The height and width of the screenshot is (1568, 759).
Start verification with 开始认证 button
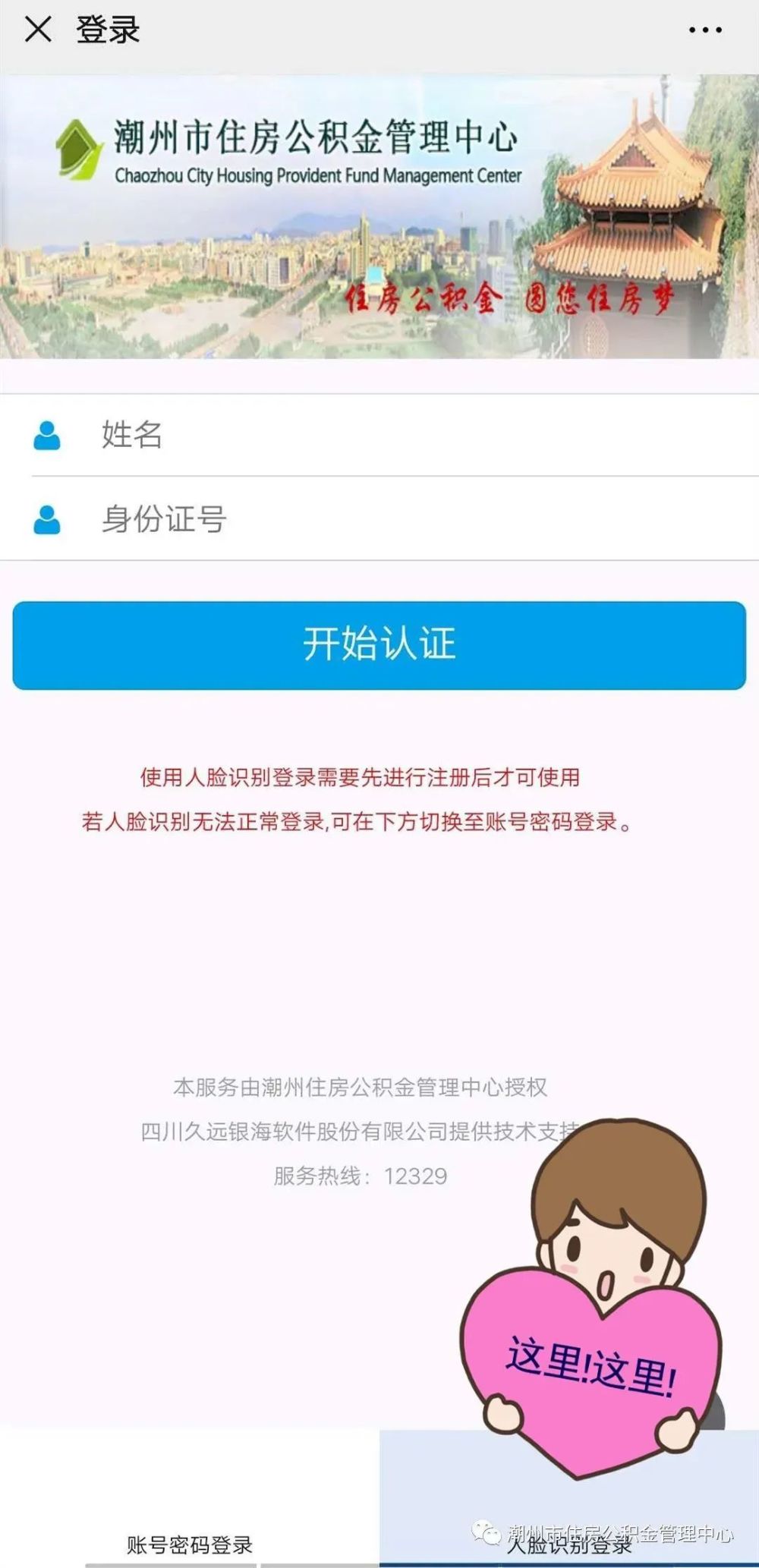pyautogui.click(x=379, y=645)
